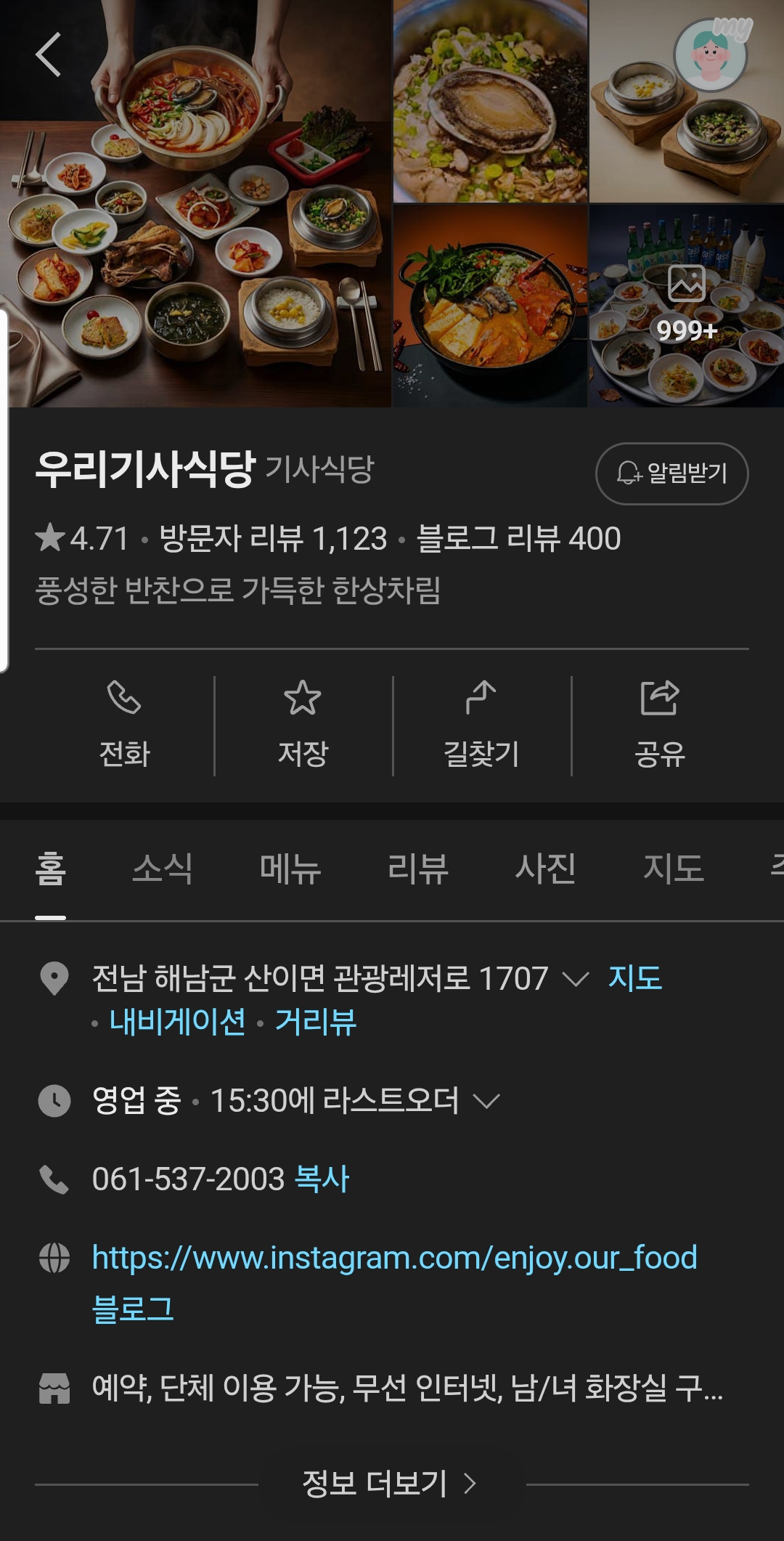Show more details with 정보 더보기

(x=389, y=1483)
